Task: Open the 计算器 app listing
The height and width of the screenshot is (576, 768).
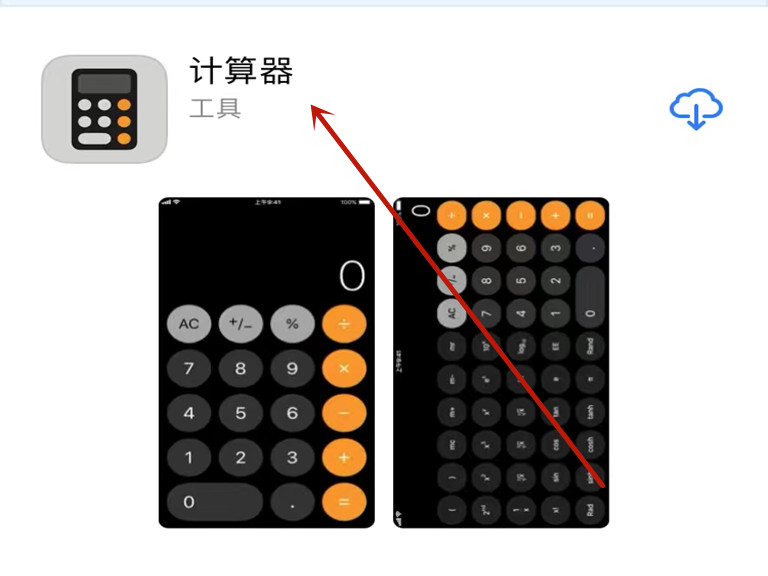Action: (x=241, y=73)
